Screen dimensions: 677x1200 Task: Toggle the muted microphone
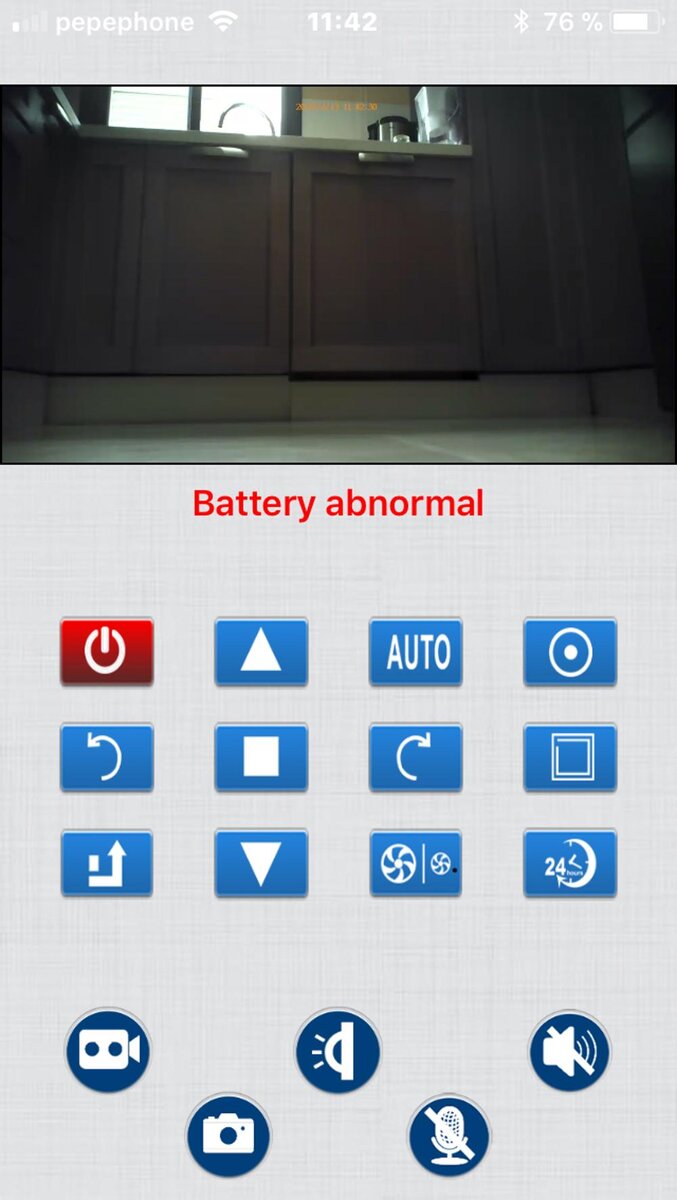tap(450, 1134)
